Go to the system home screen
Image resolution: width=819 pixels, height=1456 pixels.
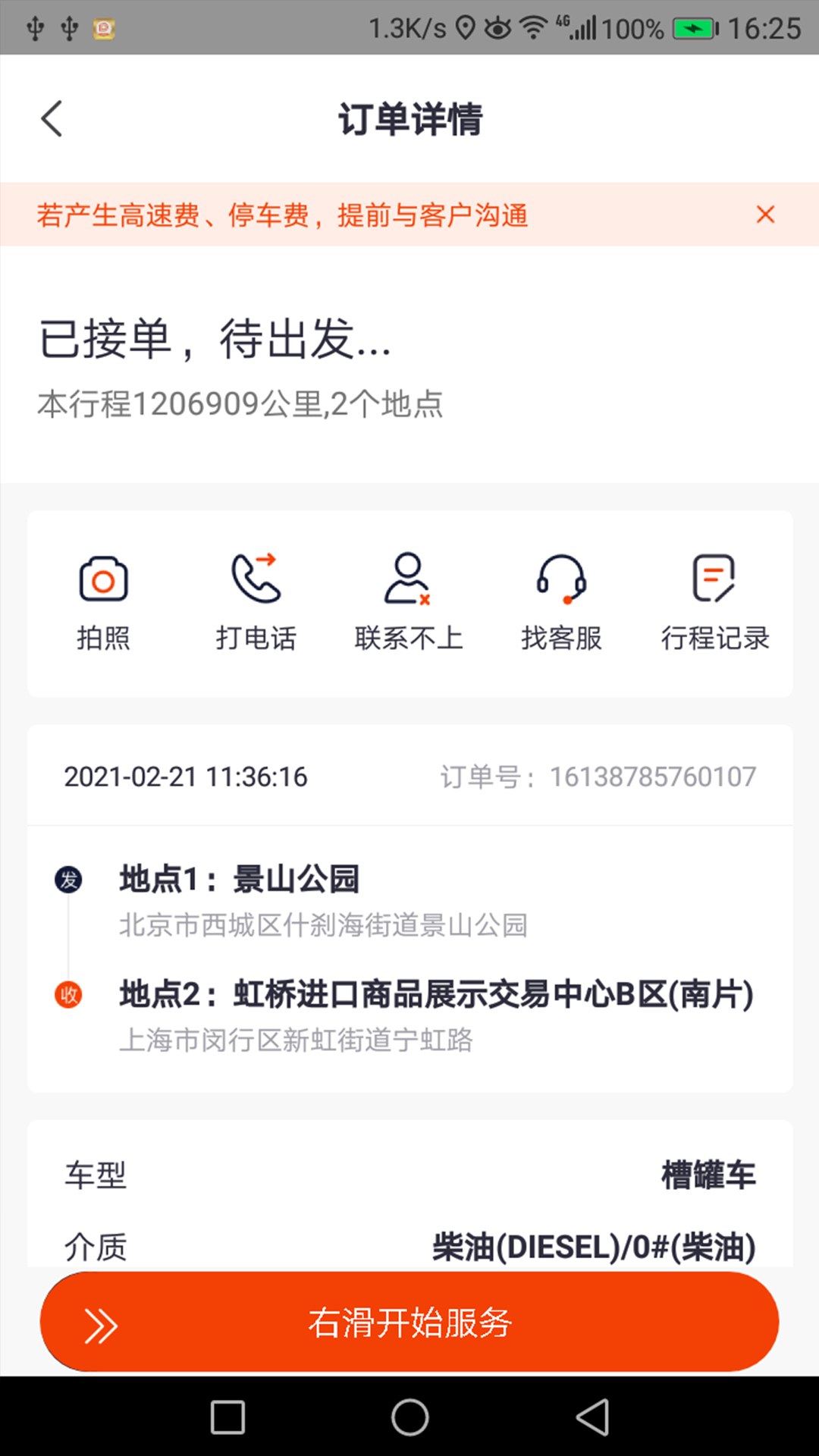[409, 1417]
